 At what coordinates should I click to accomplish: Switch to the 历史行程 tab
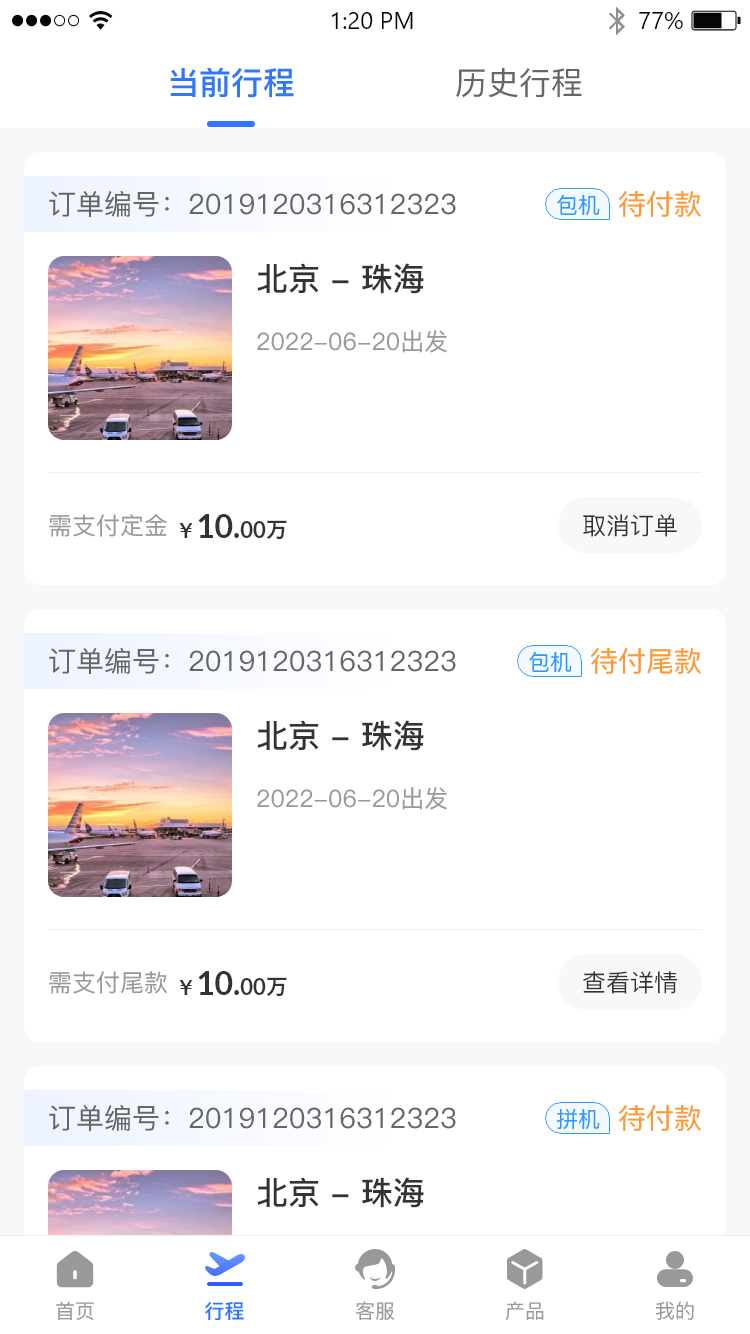tap(518, 83)
